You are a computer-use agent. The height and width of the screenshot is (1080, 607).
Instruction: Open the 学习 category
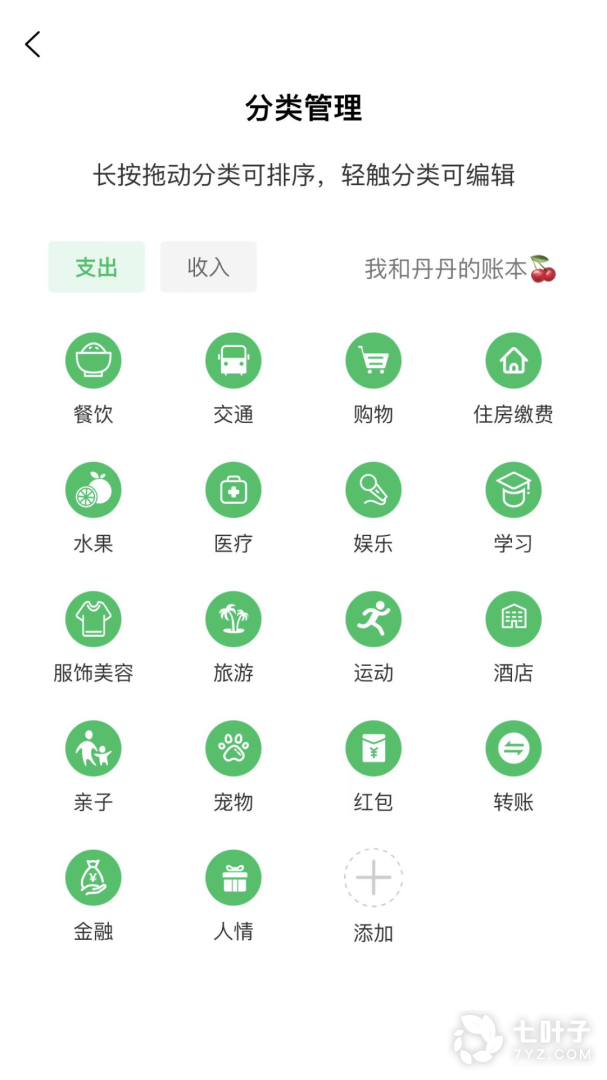[513, 490]
